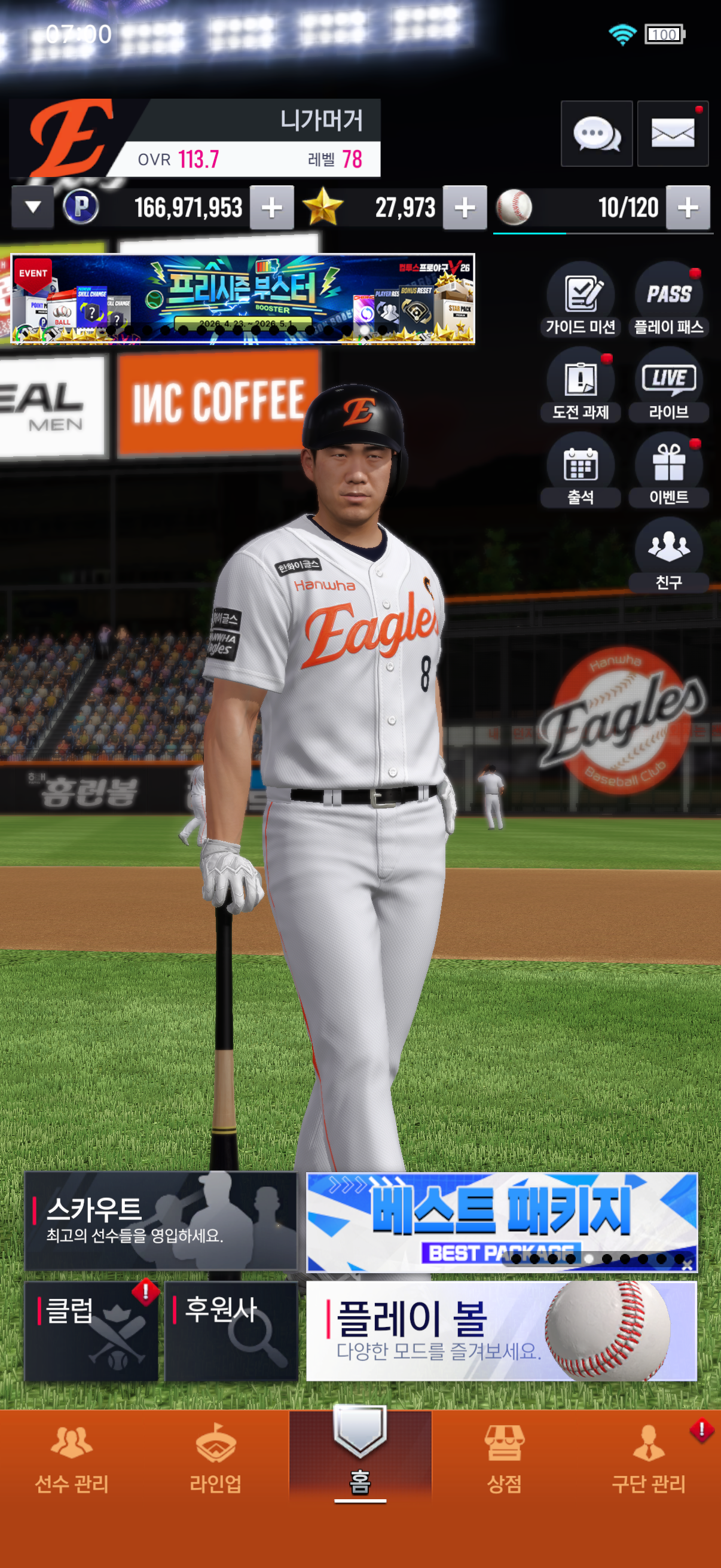This screenshot has width=721, height=1568.
Task: Open 친구 friends list
Action: [668, 554]
